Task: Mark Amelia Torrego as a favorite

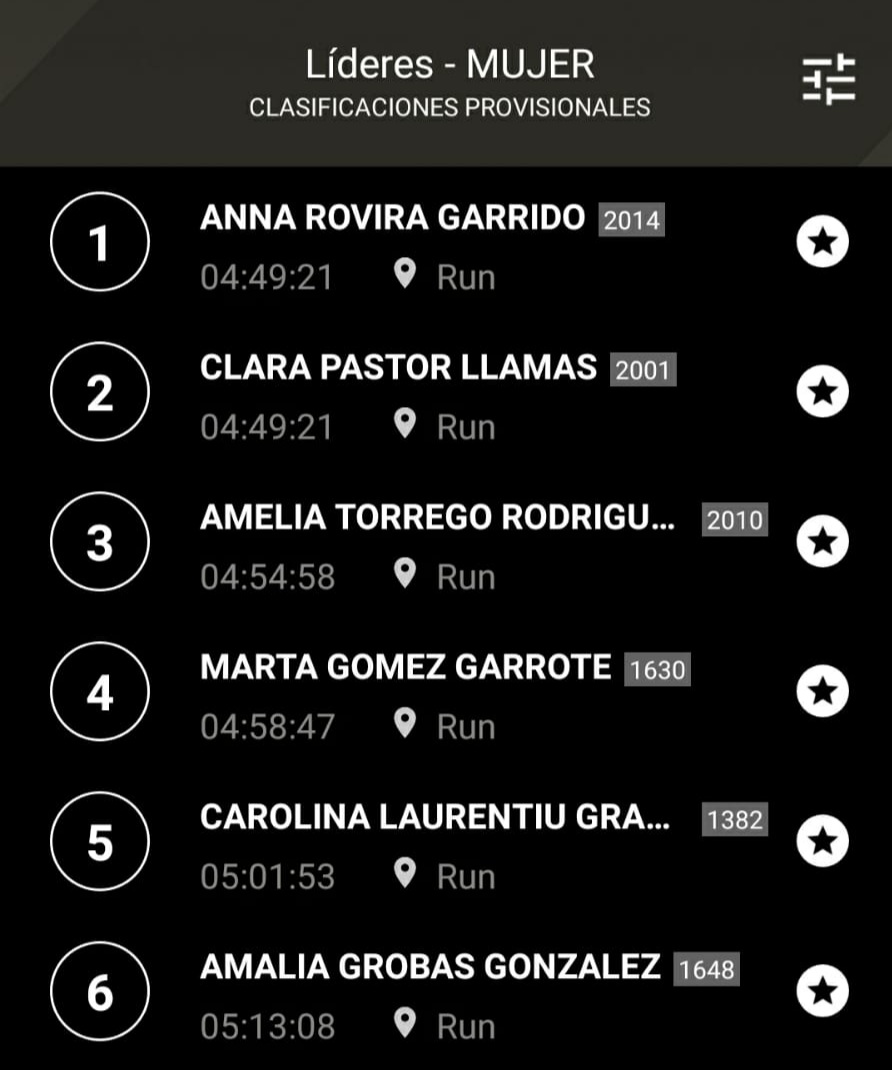Action: coord(822,542)
